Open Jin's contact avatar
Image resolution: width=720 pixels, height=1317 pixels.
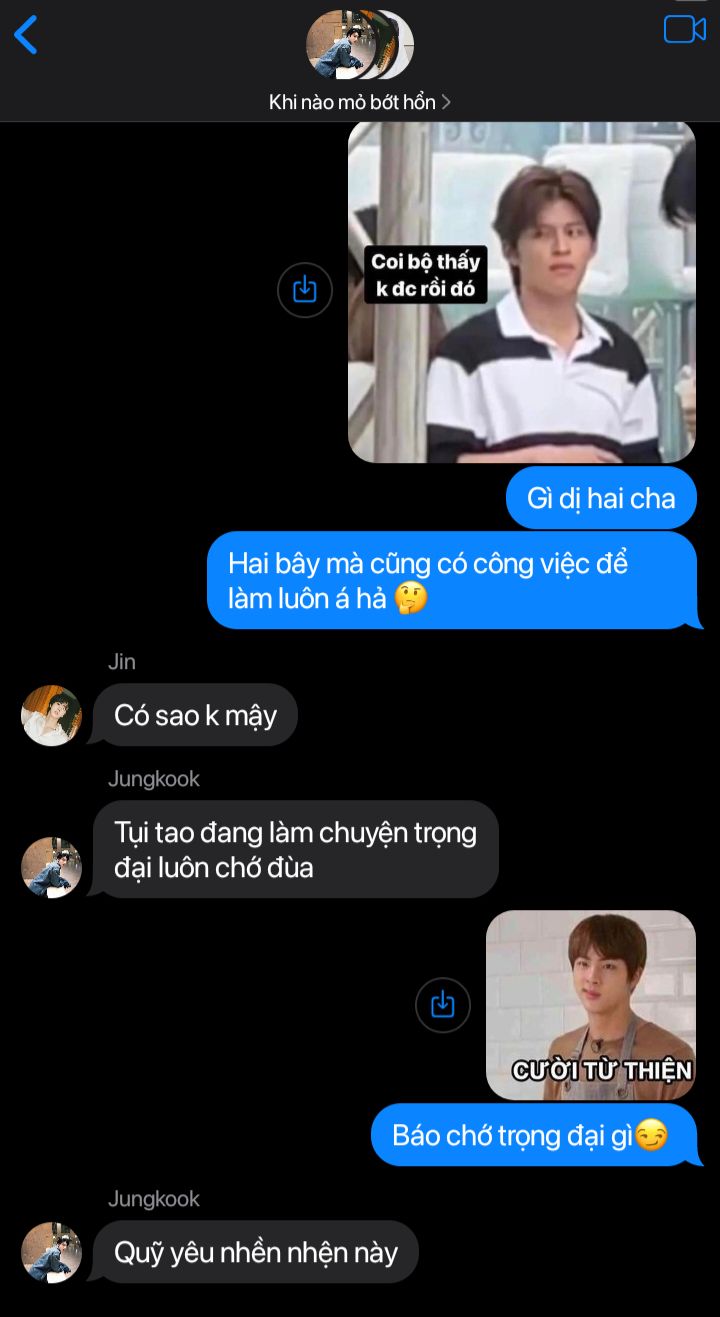pos(51,716)
